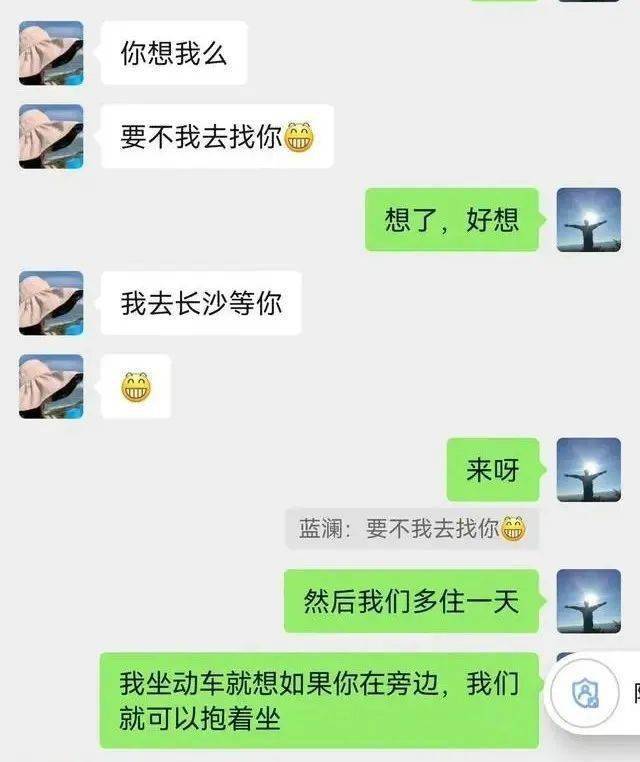Open the quoted message from 蓝澜
This screenshot has height=762, width=640.
click(x=412, y=529)
